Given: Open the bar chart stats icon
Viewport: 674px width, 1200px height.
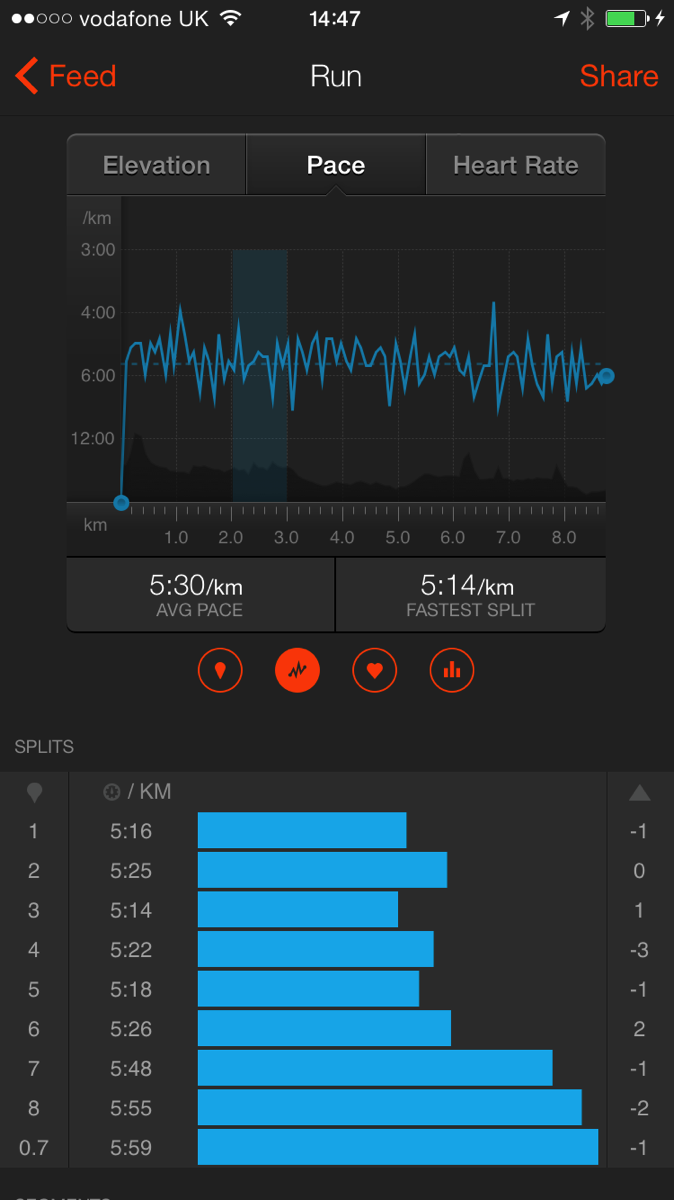Looking at the screenshot, I should [x=452, y=671].
